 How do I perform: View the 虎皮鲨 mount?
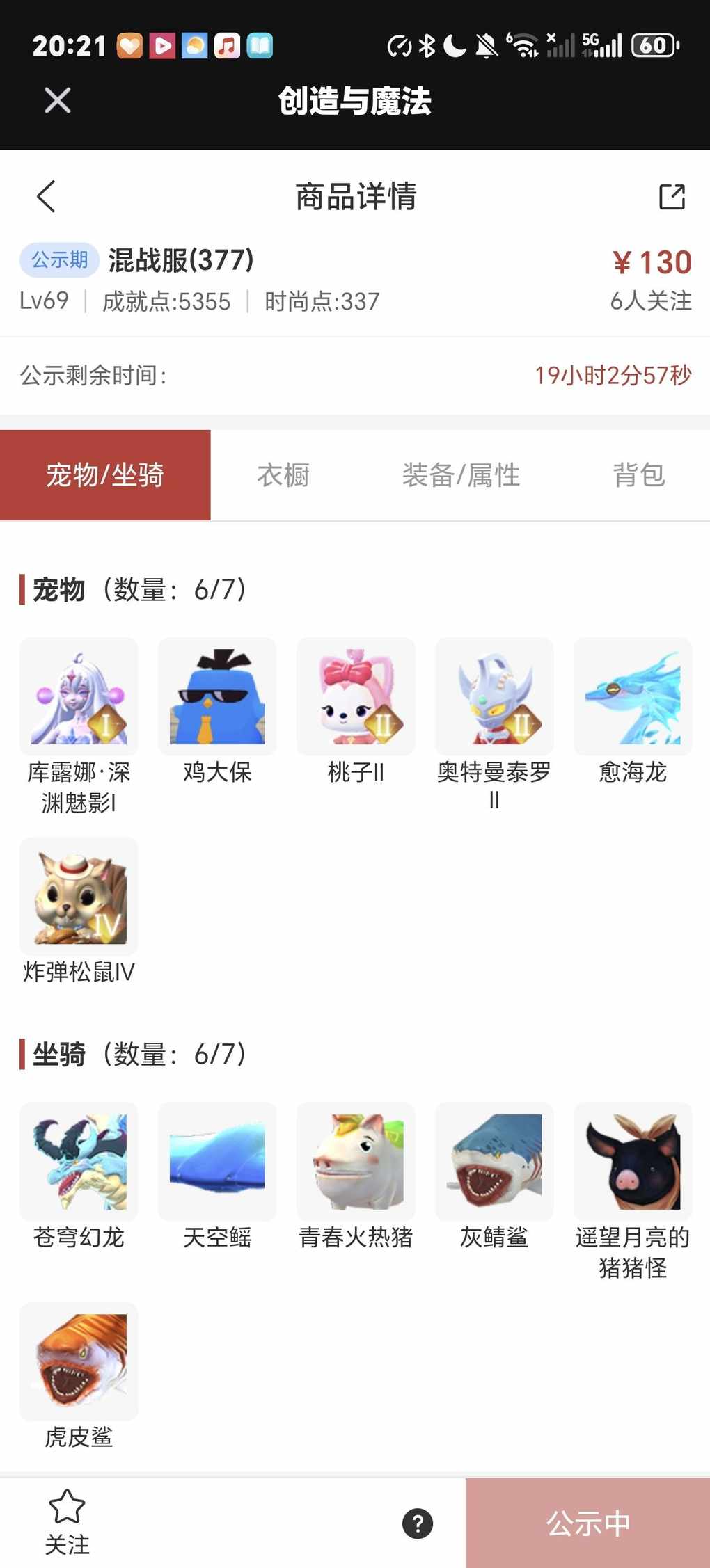79,1361
